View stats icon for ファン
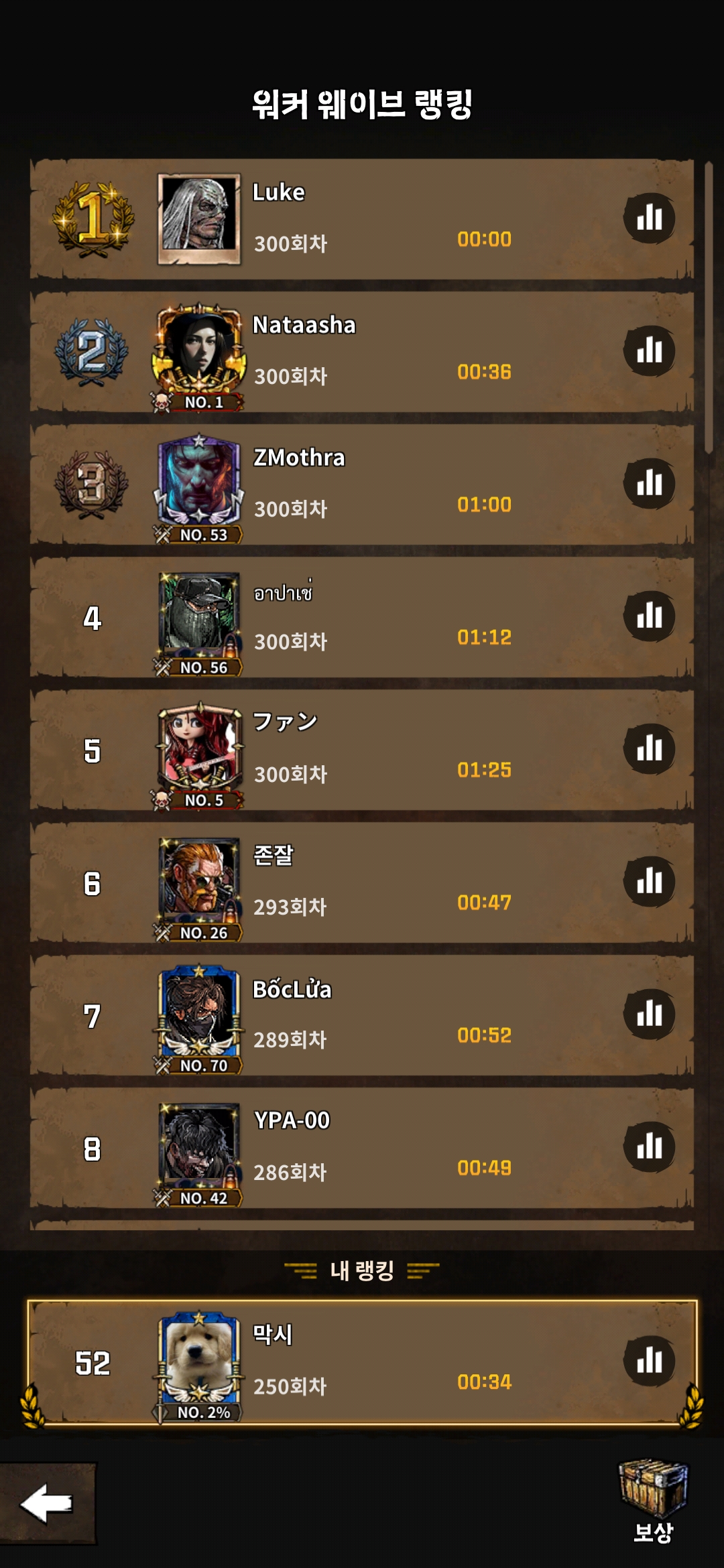The image size is (724, 1568). coord(649,748)
